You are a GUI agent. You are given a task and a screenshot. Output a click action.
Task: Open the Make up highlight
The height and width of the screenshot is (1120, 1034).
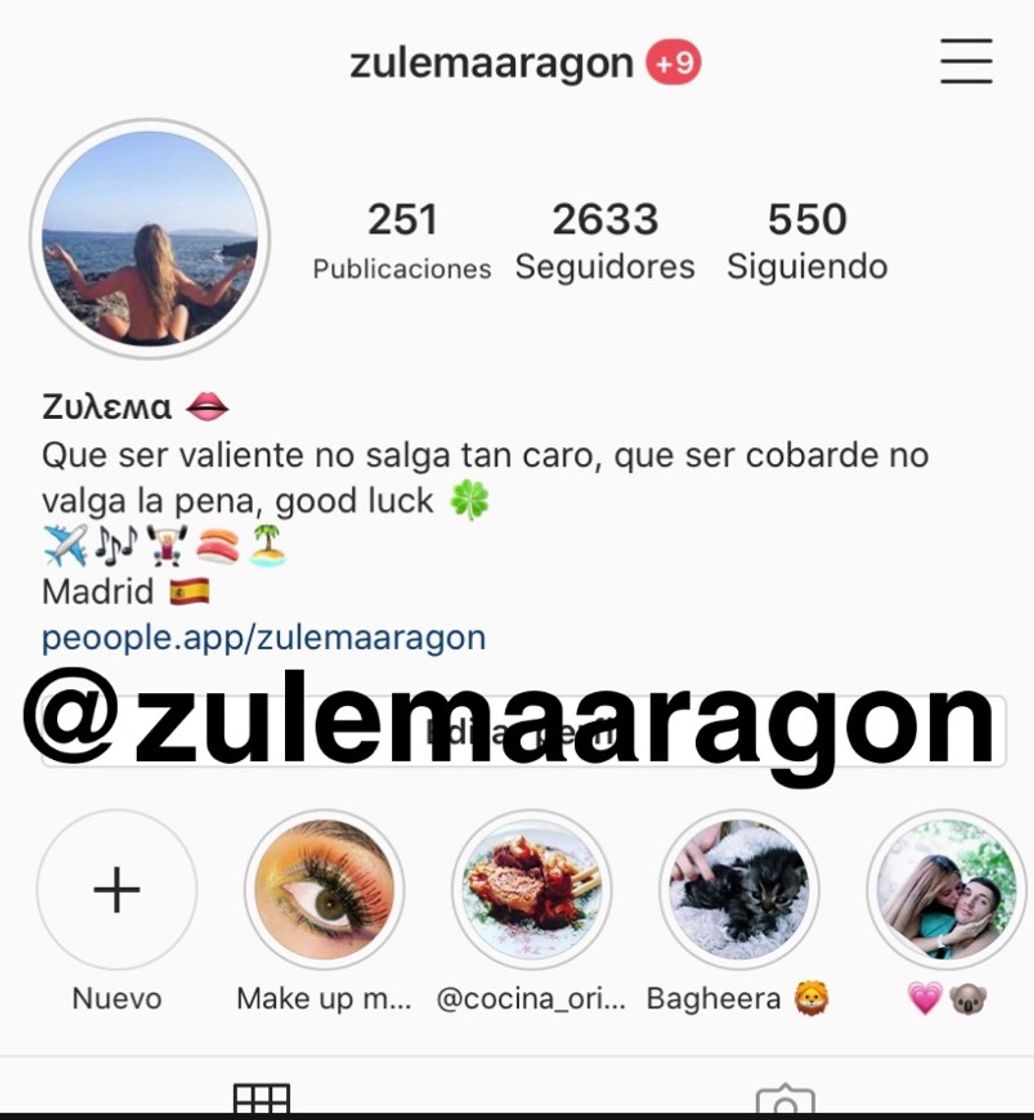click(324, 890)
